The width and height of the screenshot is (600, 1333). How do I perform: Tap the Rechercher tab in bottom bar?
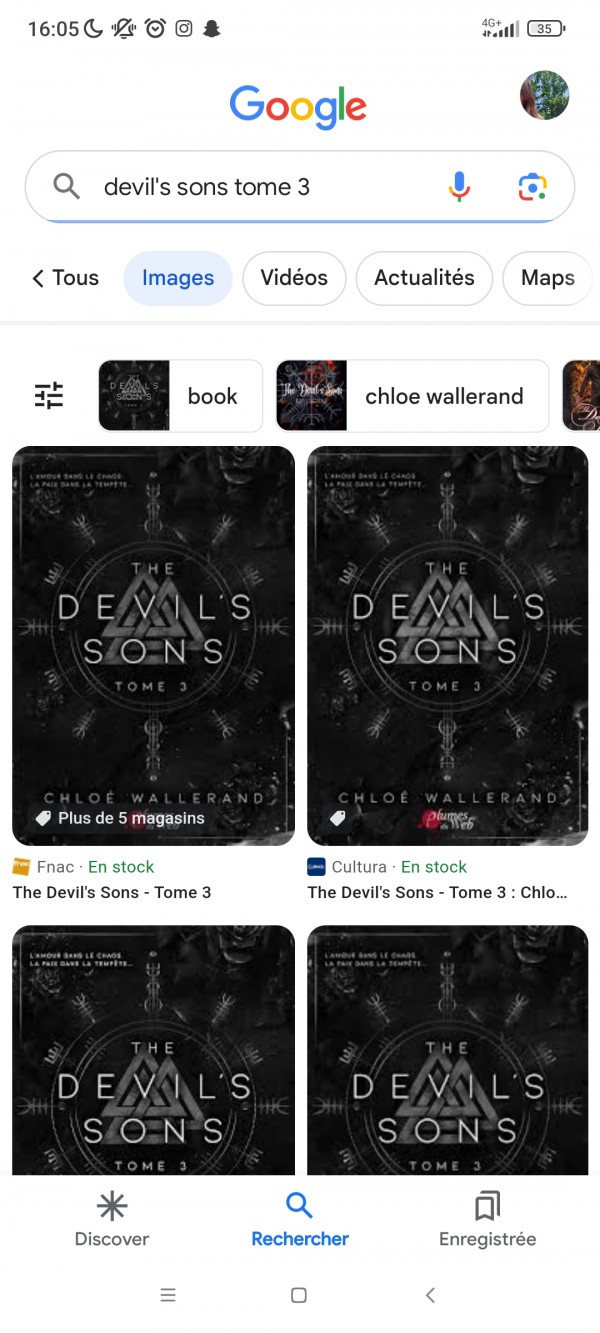click(300, 1220)
